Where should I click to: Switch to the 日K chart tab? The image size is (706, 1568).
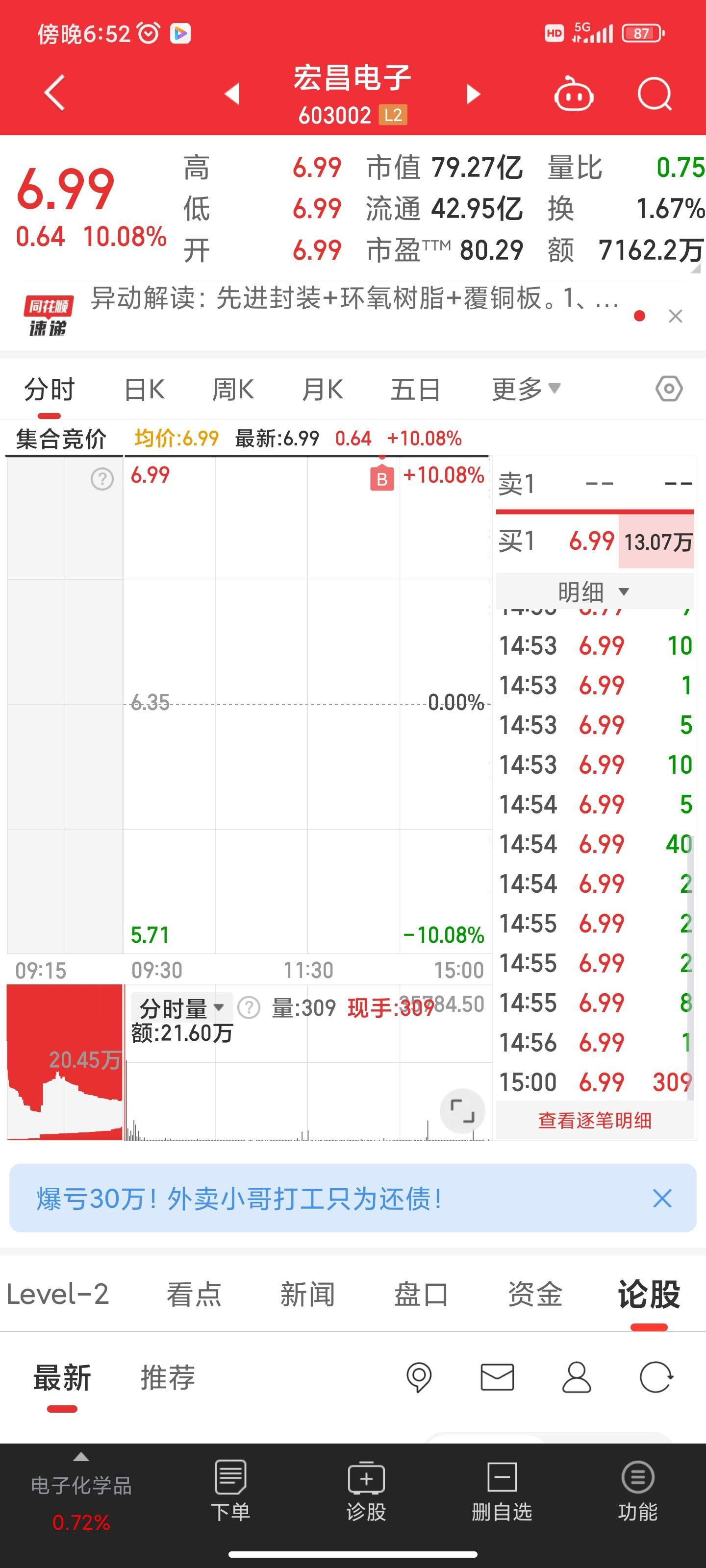pos(144,390)
